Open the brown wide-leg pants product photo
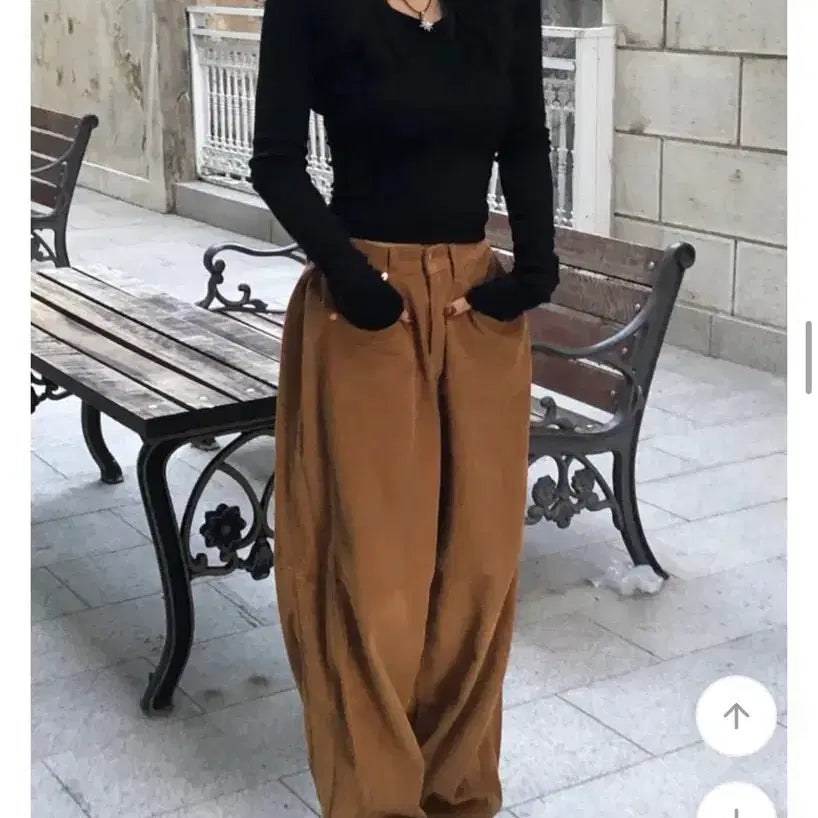Screen dimensions: 818x818 [404, 500]
